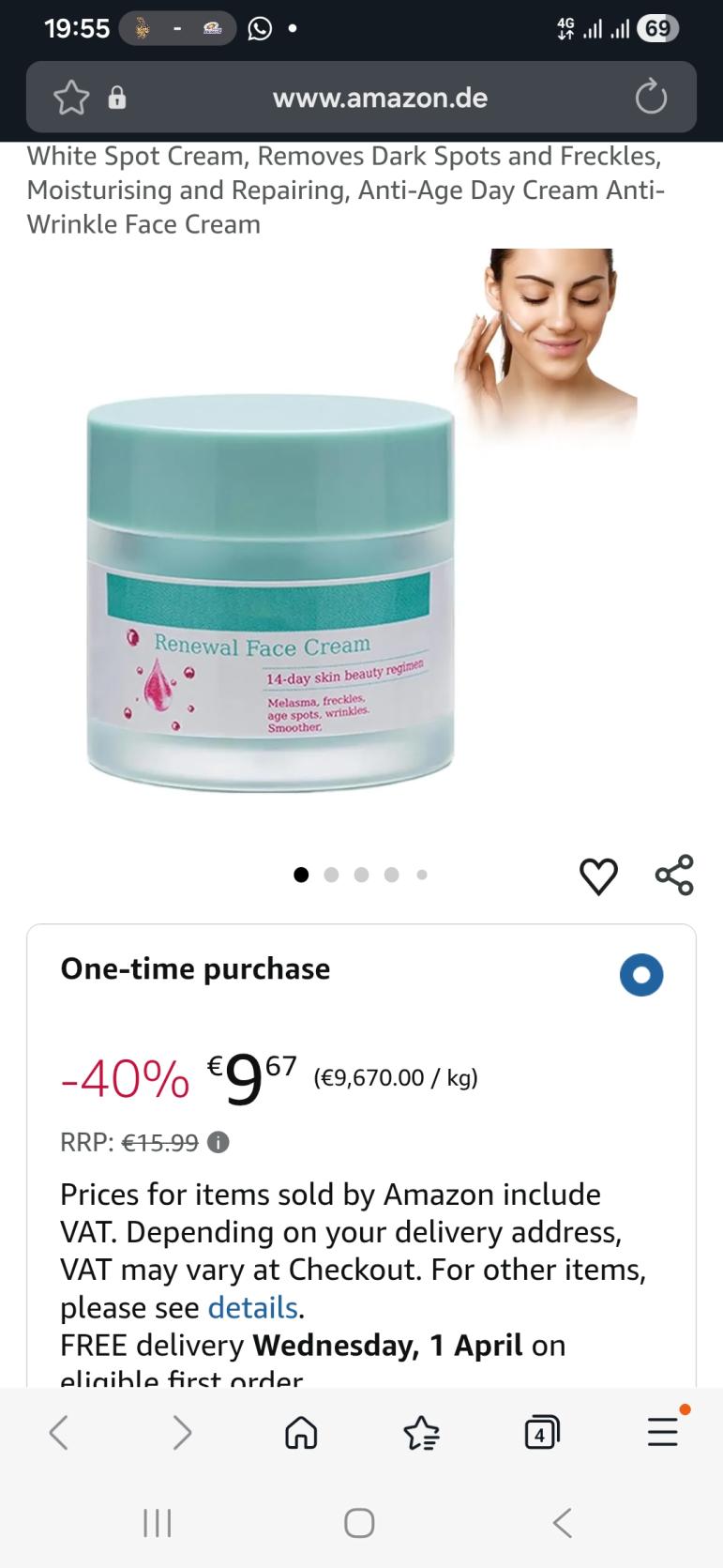This screenshot has width=723, height=1568.
Task: Add product to wish list heart
Action: coord(598,875)
